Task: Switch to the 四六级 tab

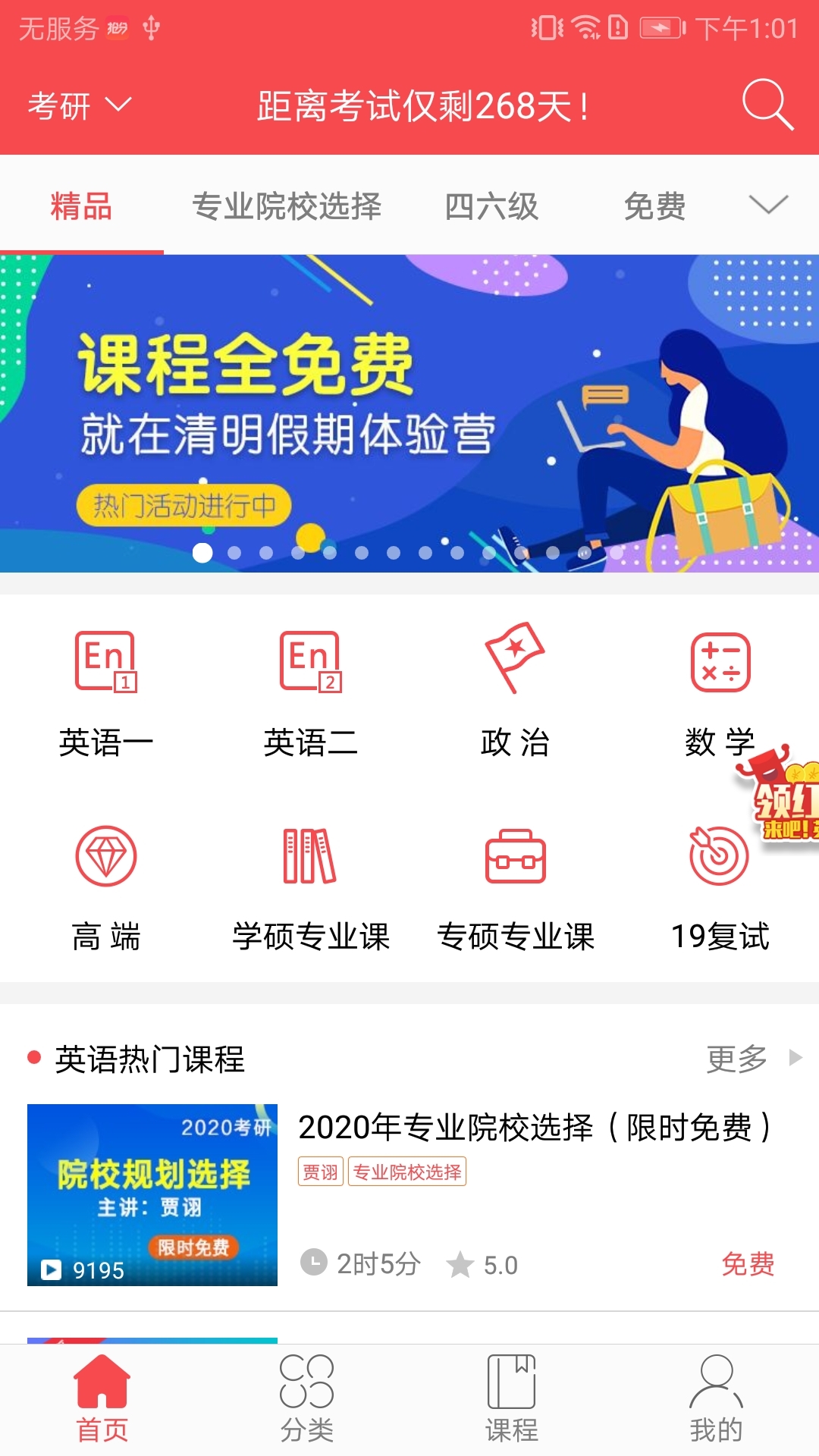Action: (491, 206)
